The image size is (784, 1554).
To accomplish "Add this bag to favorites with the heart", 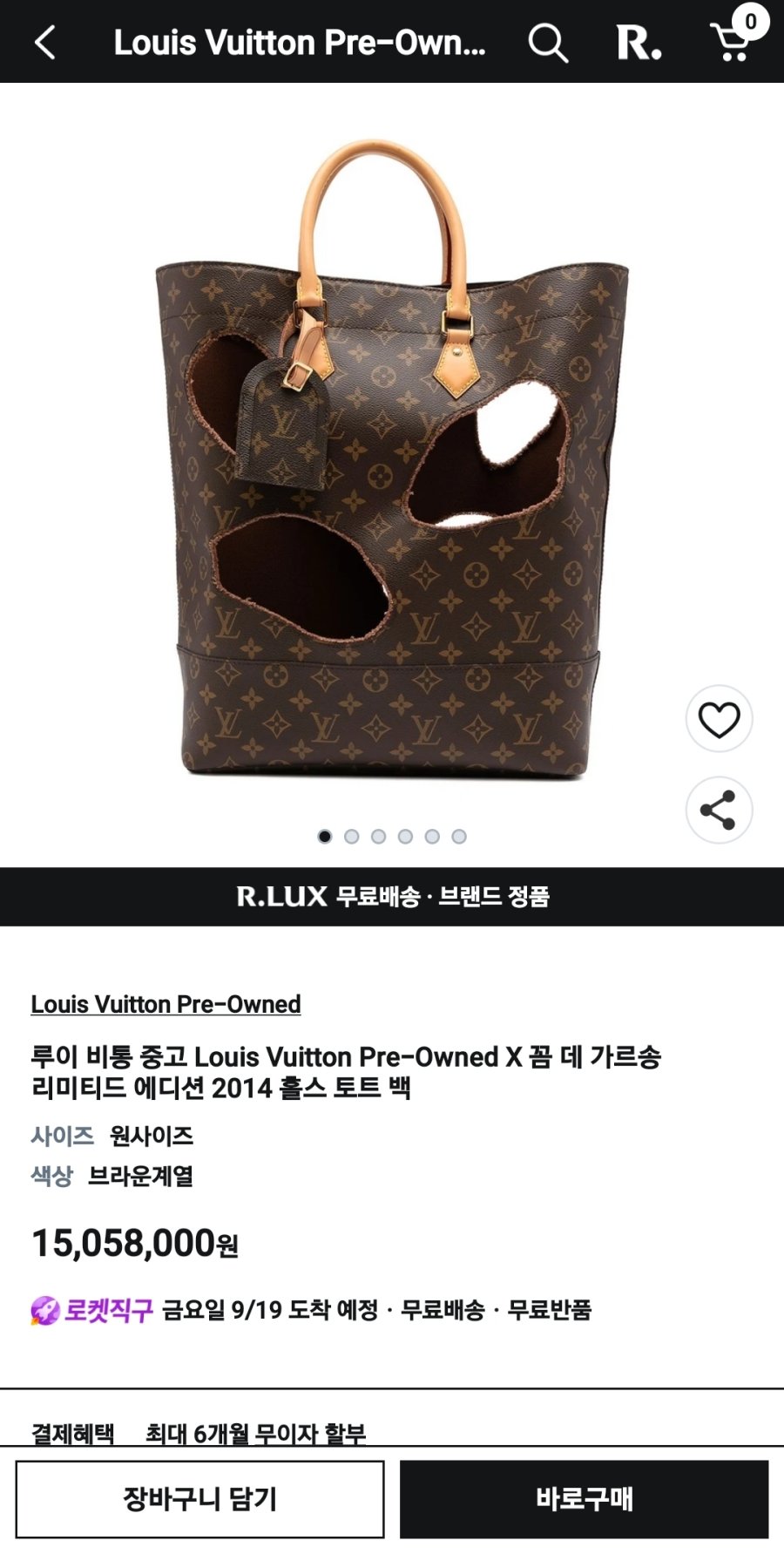I will coord(719,719).
